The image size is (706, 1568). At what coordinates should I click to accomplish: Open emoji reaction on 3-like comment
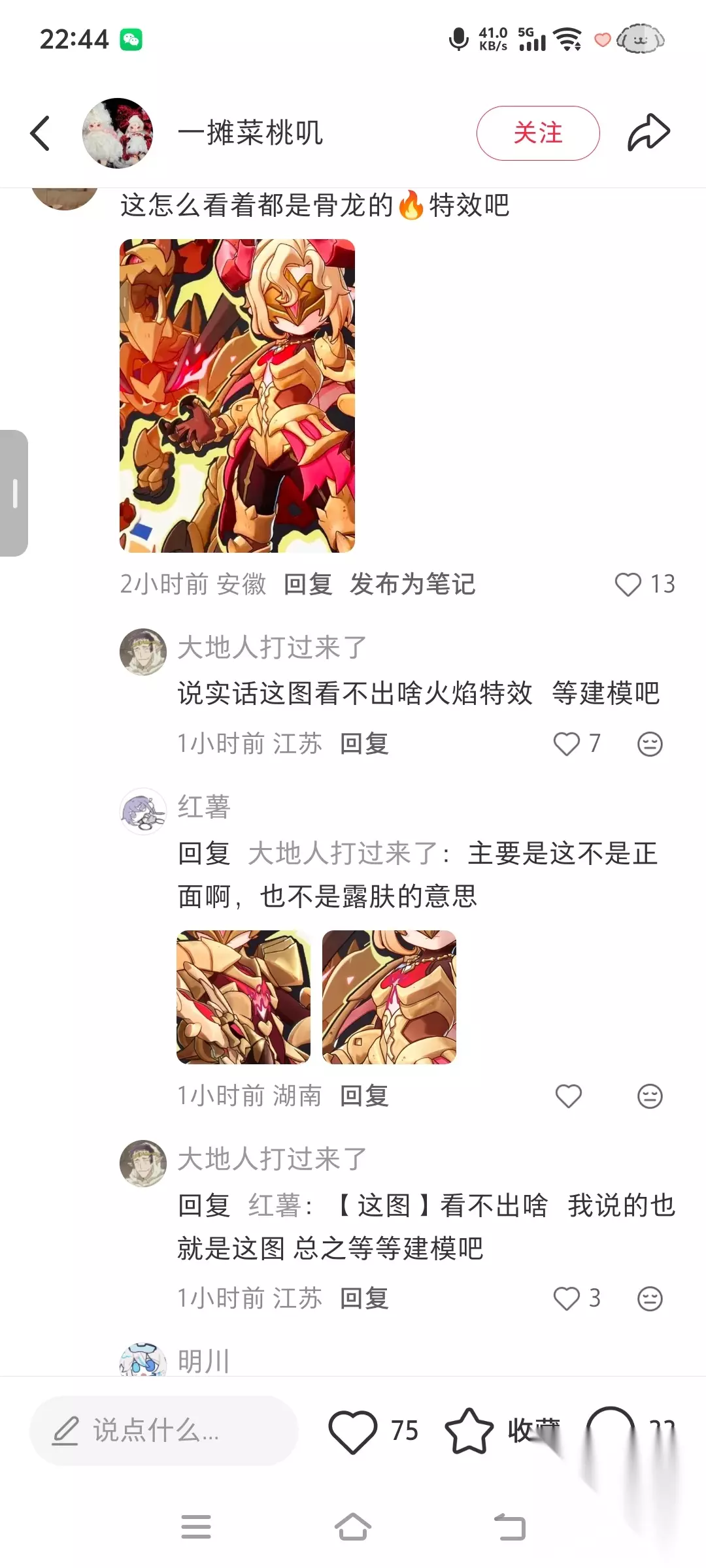pos(650,1298)
